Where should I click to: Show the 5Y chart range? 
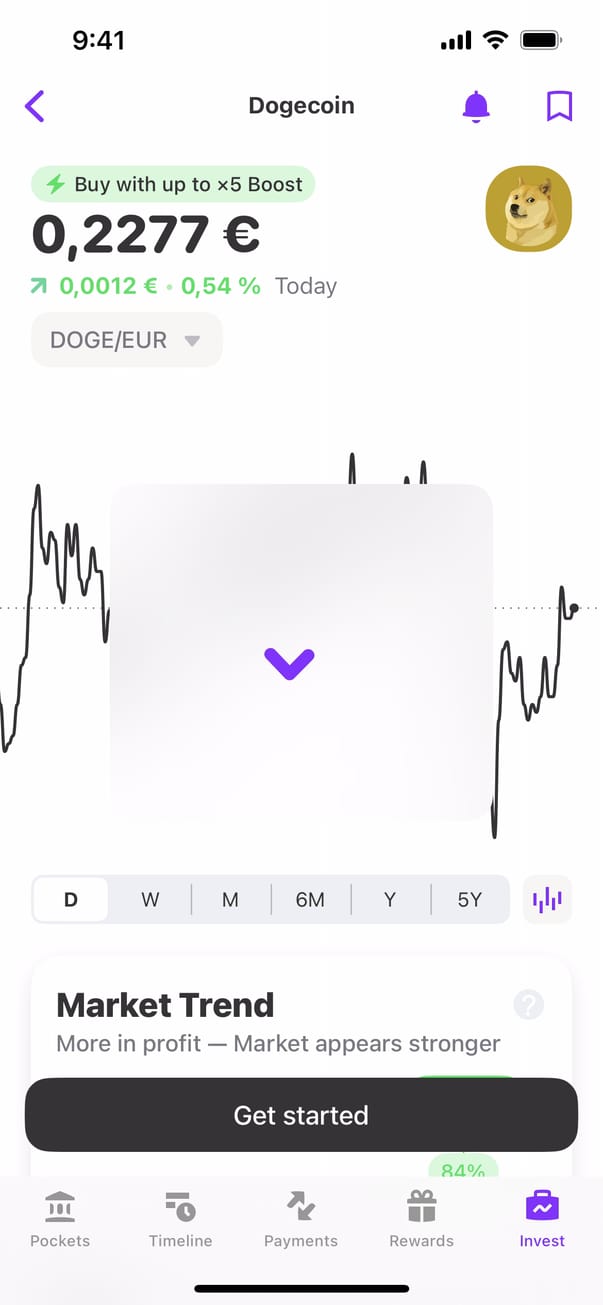pos(469,899)
